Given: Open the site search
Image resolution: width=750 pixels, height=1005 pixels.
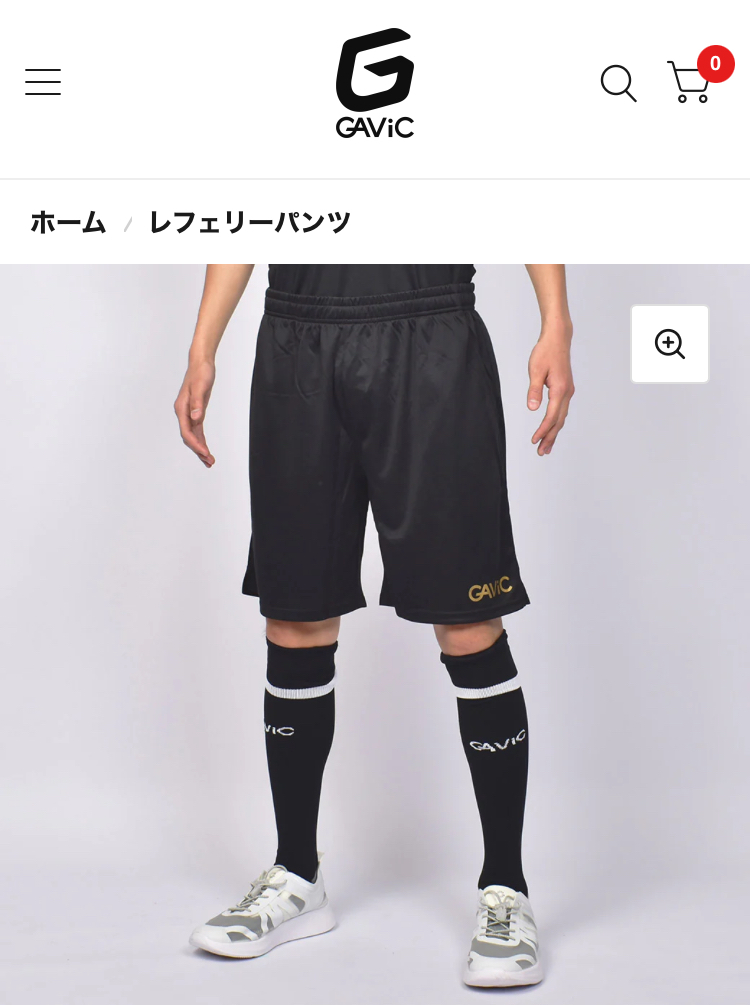Looking at the screenshot, I should [x=618, y=83].
